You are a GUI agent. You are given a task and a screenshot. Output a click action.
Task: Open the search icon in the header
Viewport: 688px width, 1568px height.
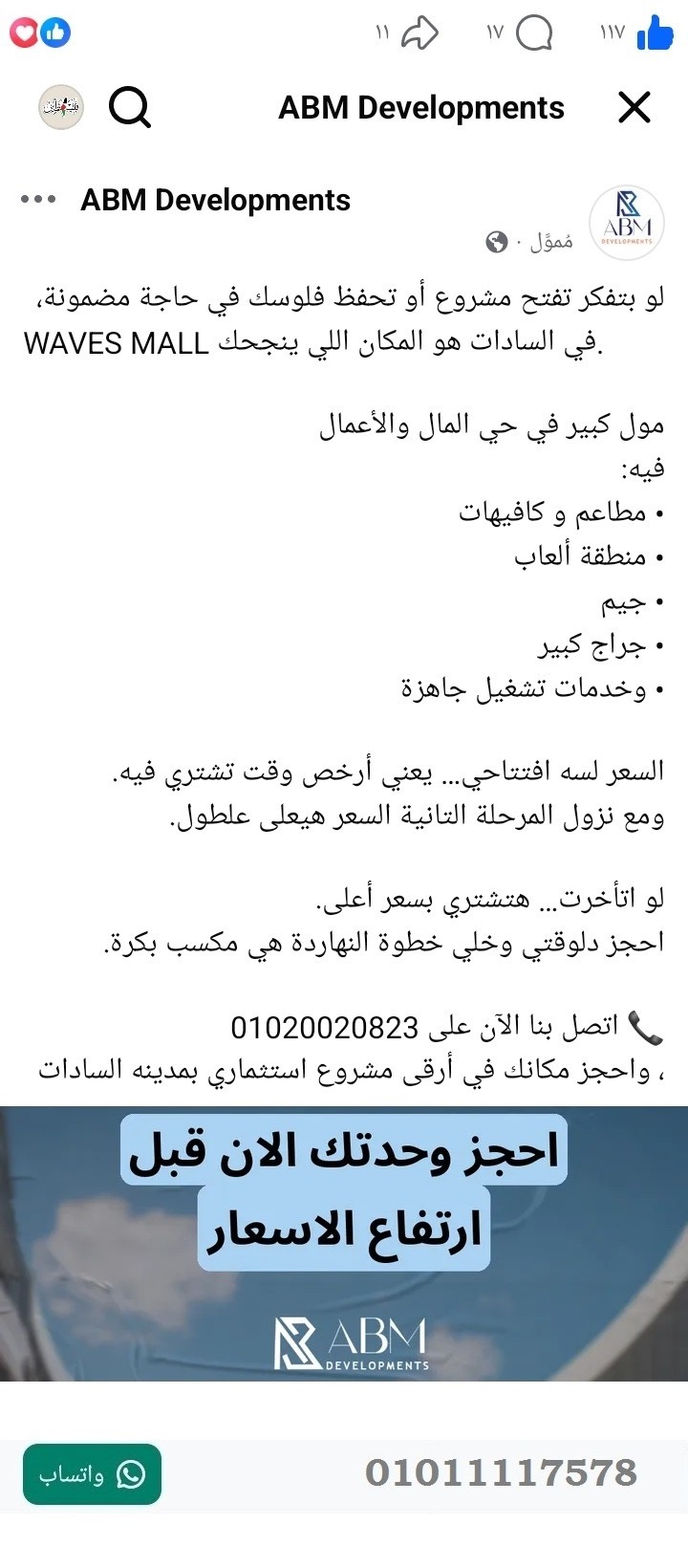point(131,107)
